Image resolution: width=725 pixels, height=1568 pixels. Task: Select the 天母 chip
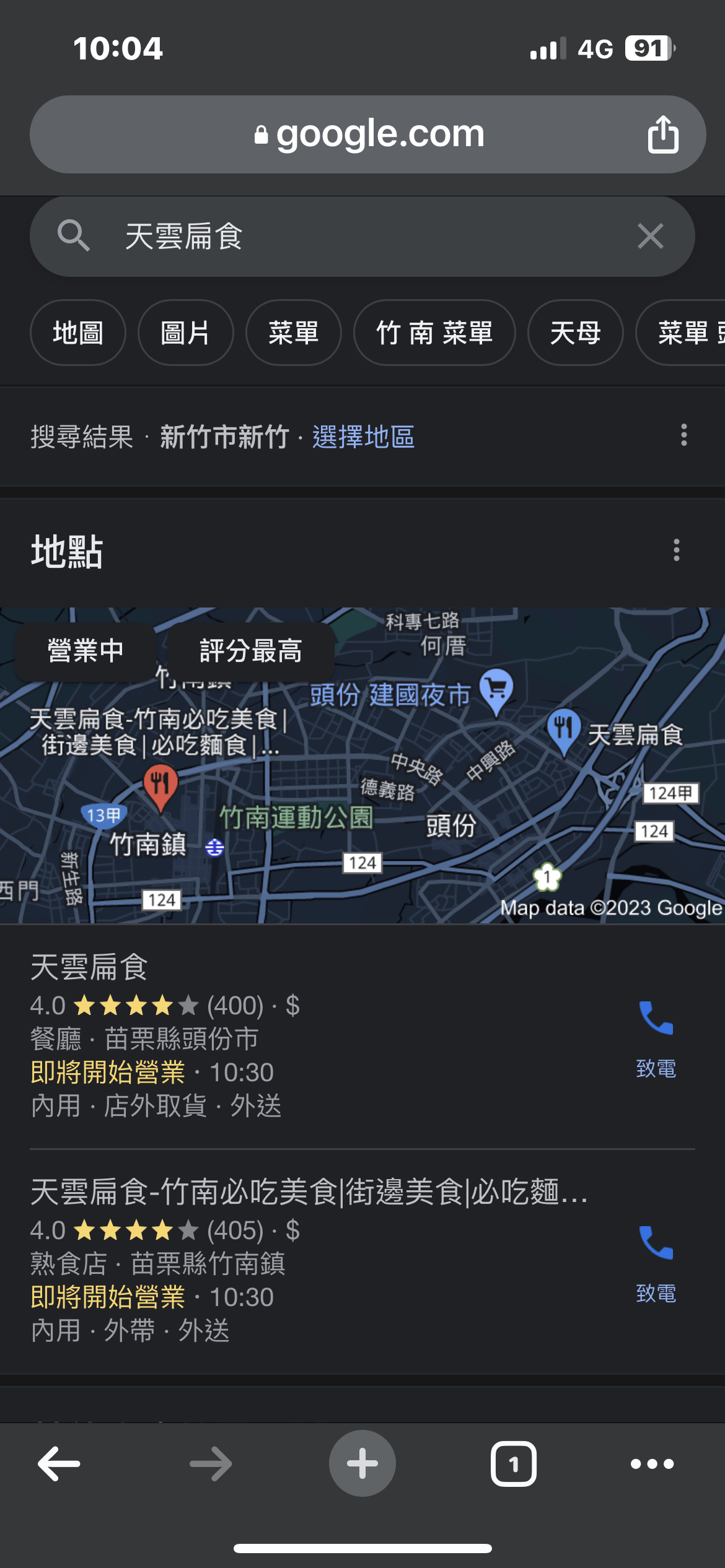(575, 333)
